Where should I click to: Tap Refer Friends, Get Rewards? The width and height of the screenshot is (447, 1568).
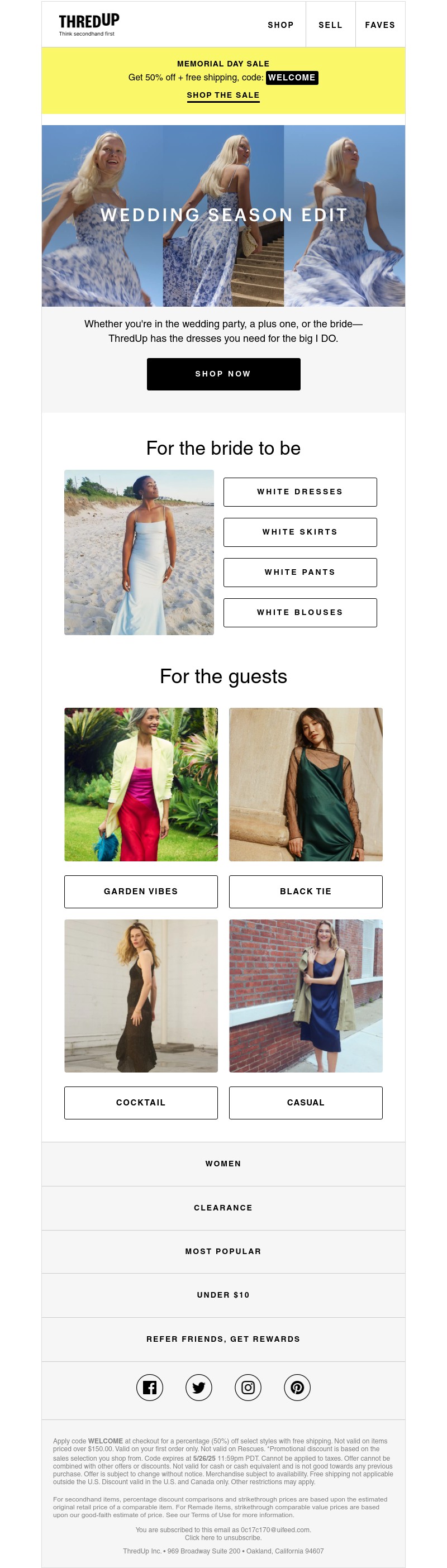tap(223, 1339)
